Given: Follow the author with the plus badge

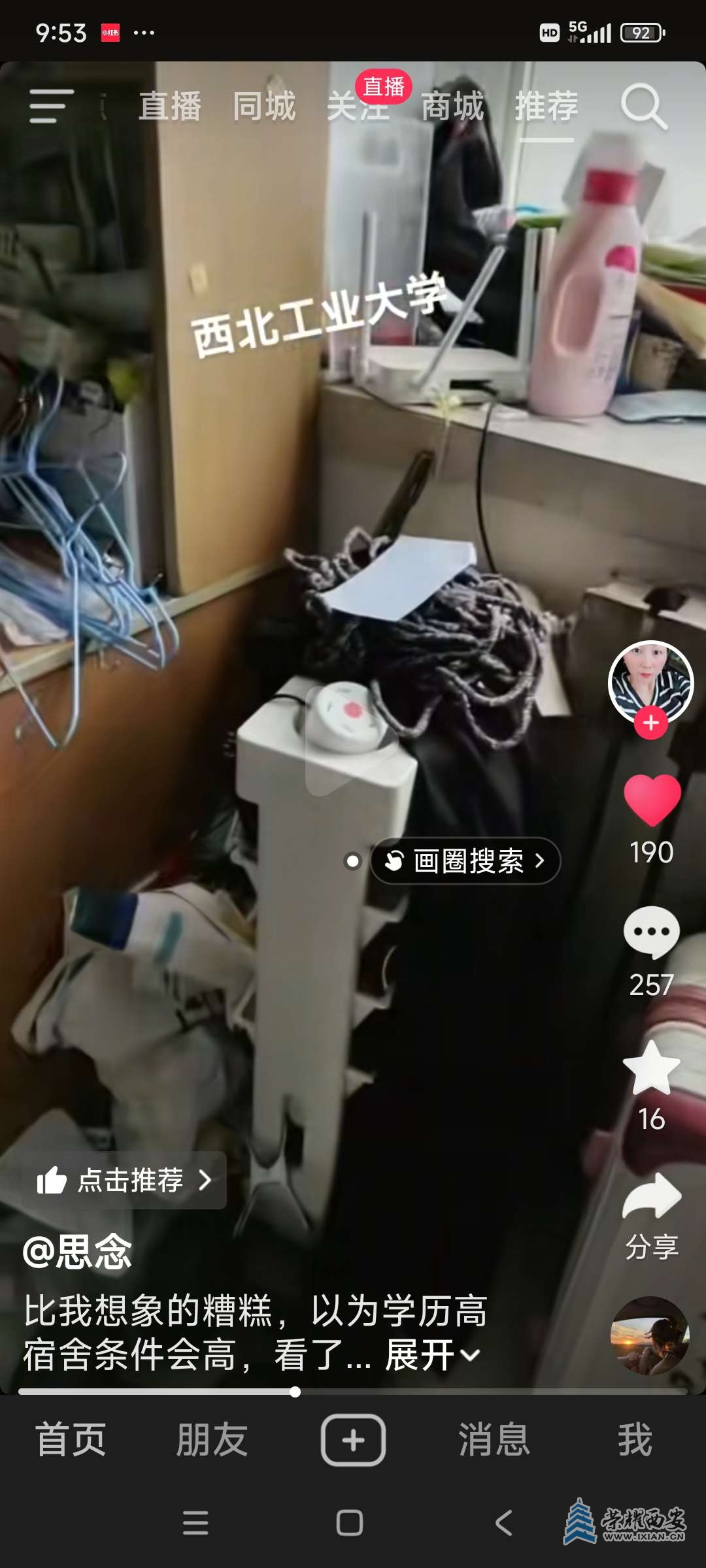Looking at the screenshot, I should pyautogui.click(x=650, y=723).
